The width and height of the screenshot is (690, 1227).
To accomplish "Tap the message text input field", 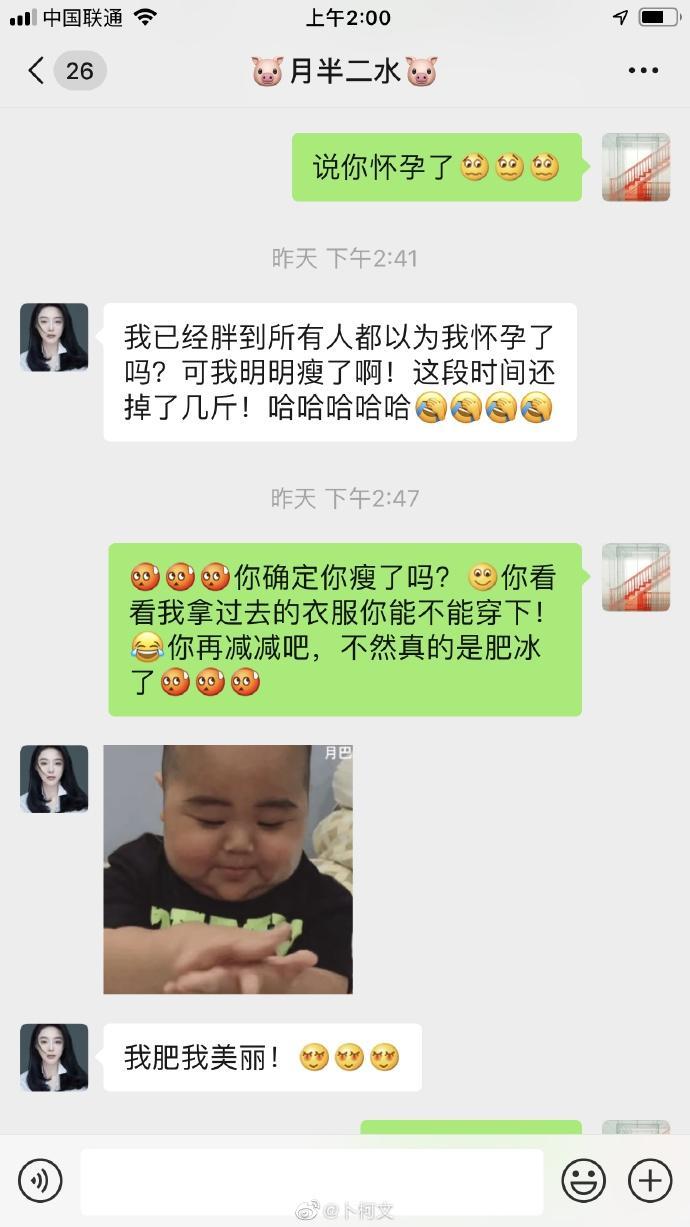I will [312, 1181].
